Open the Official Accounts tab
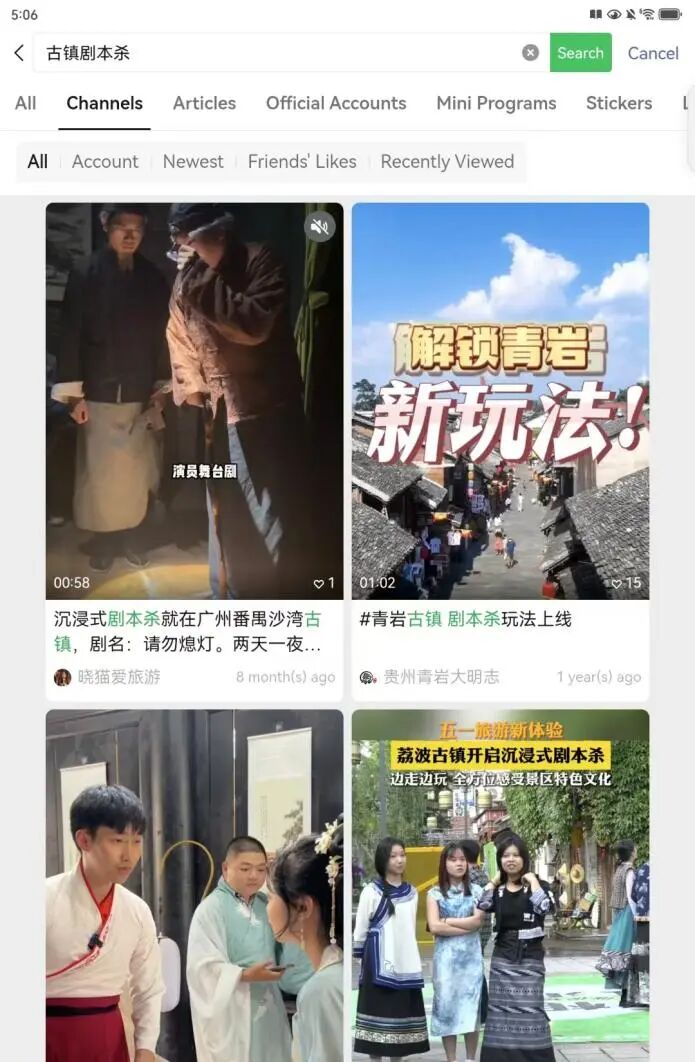The image size is (695, 1062). pyautogui.click(x=336, y=103)
